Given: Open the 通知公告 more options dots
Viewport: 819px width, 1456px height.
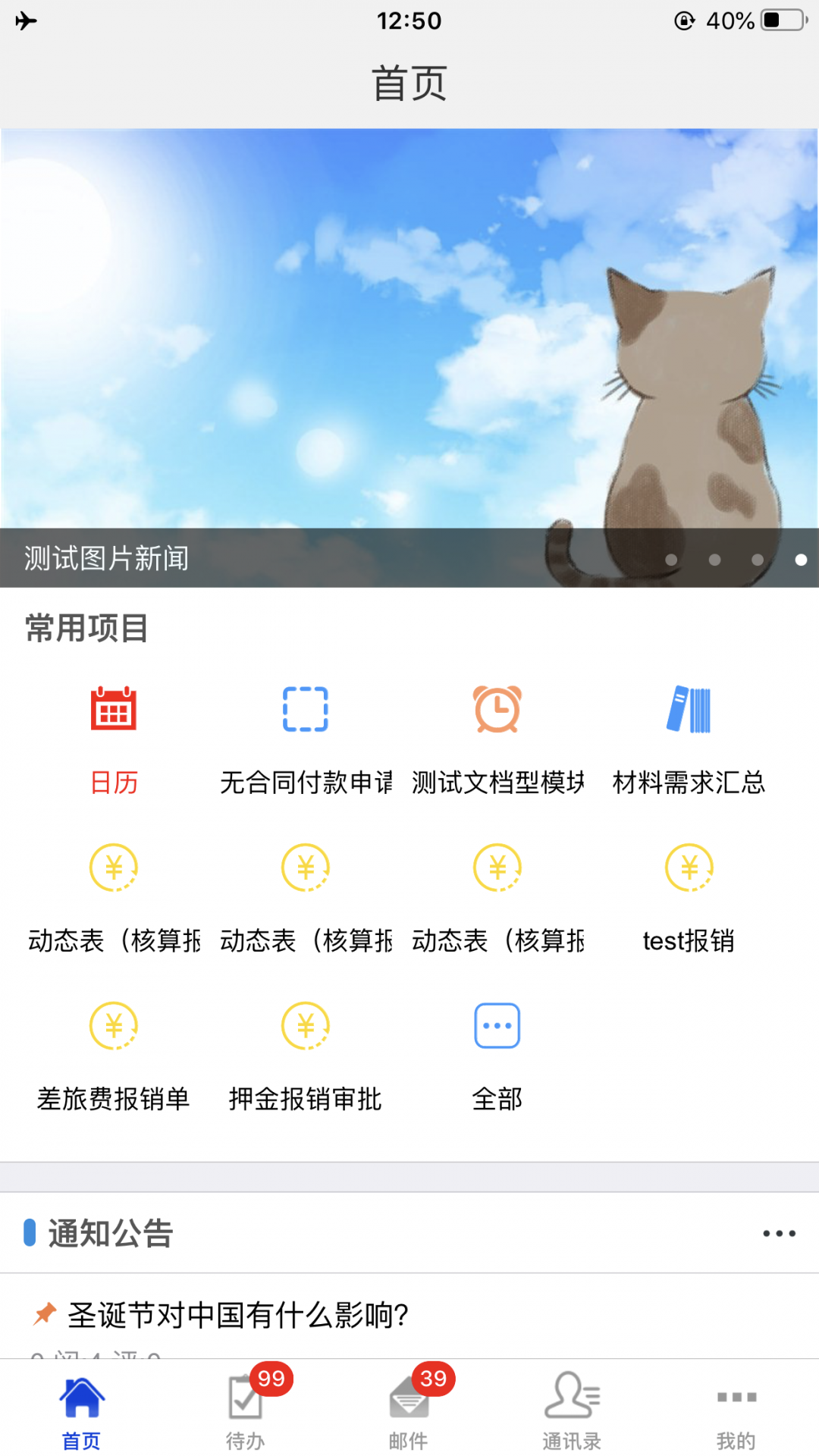Looking at the screenshot, I should point(779,1234).
